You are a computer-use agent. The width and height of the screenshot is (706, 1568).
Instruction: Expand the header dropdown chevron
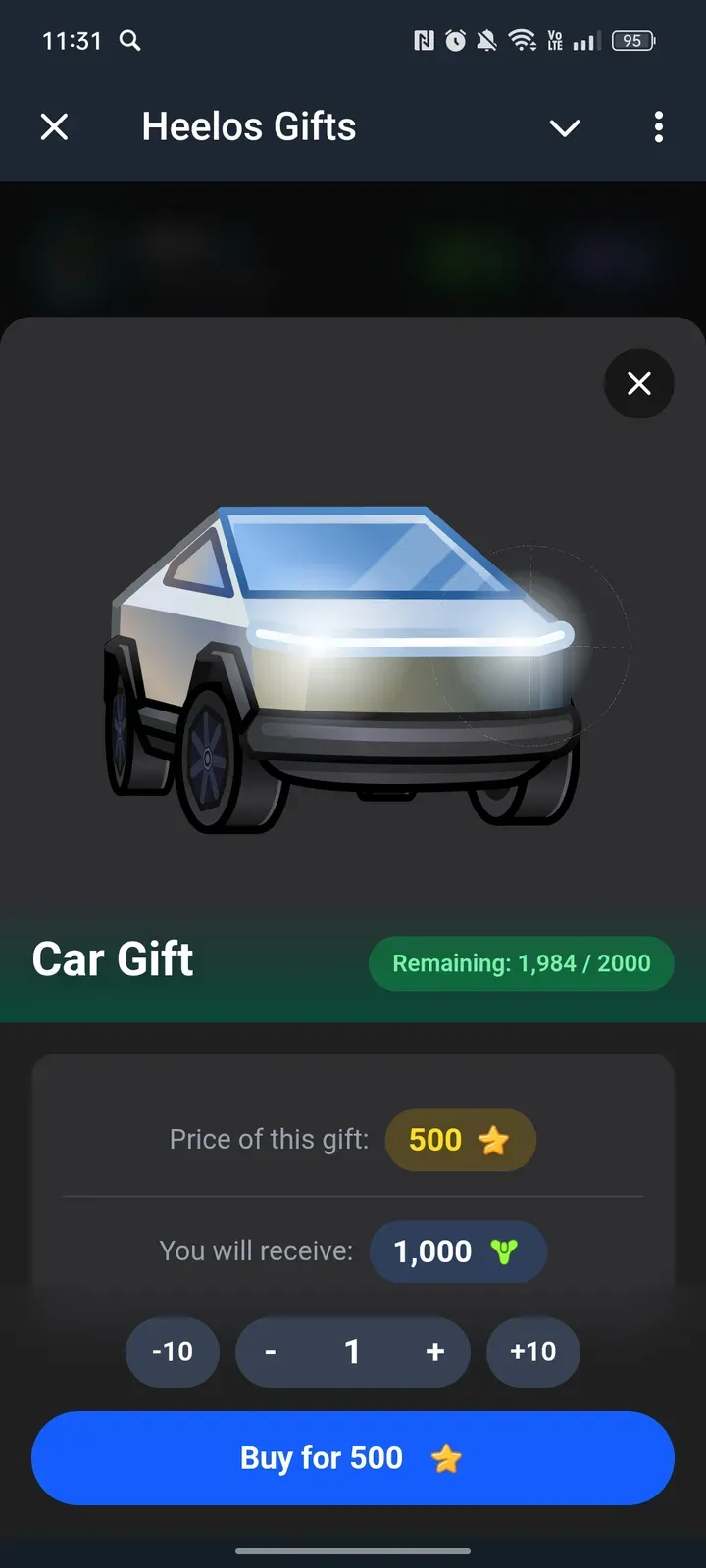[x=565, y=127]
